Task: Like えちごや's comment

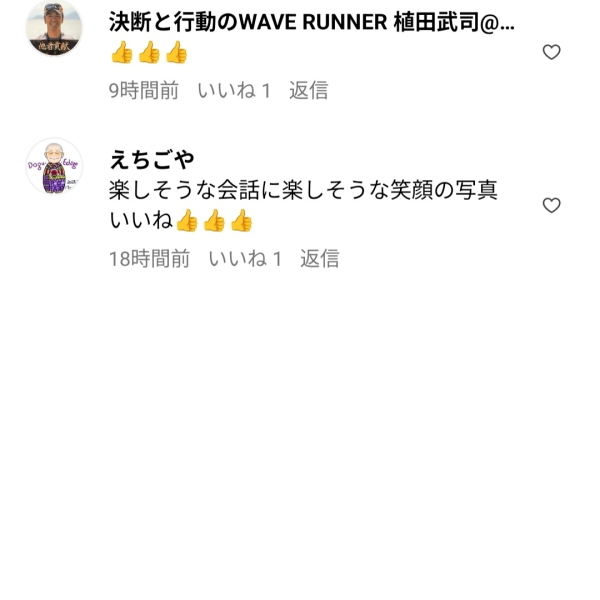Action: coord(551,205)
